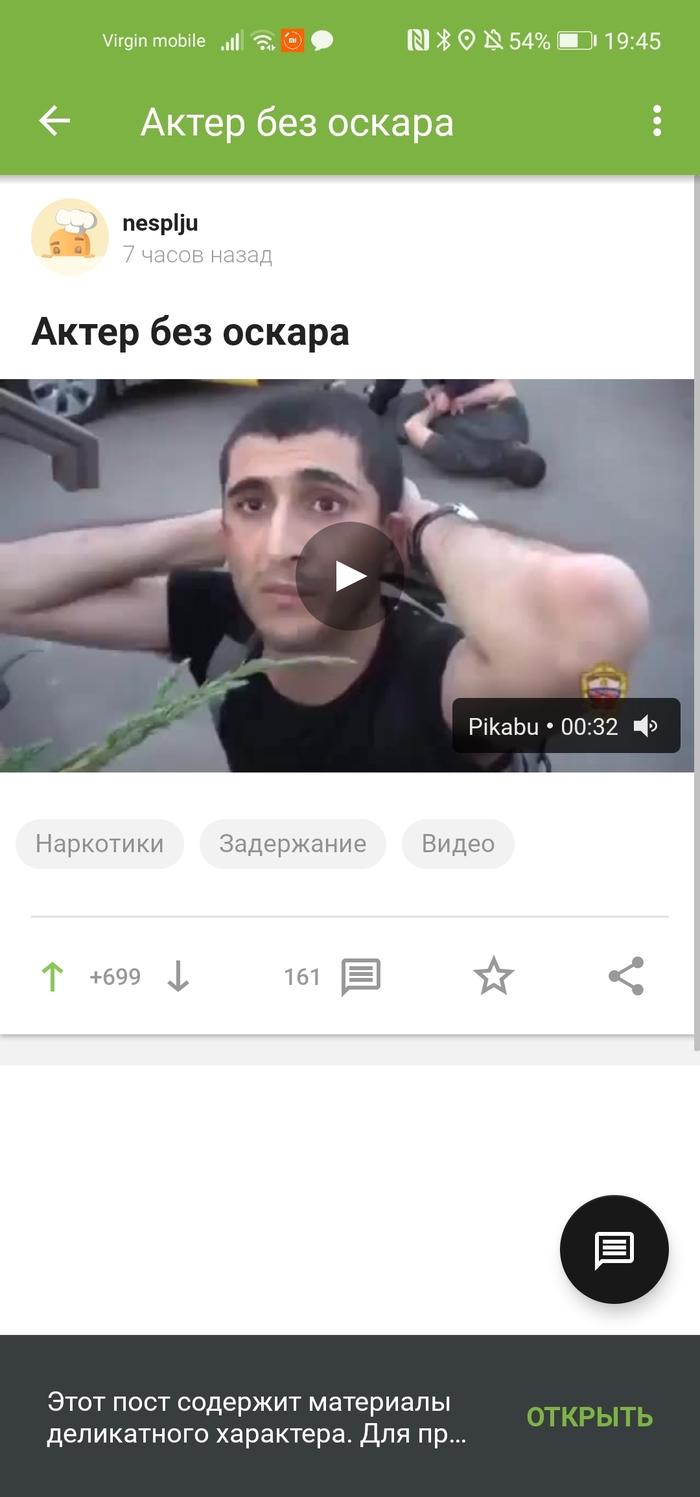Tap ОТКРЫТЬ on the sensitive content banner

589,1417
